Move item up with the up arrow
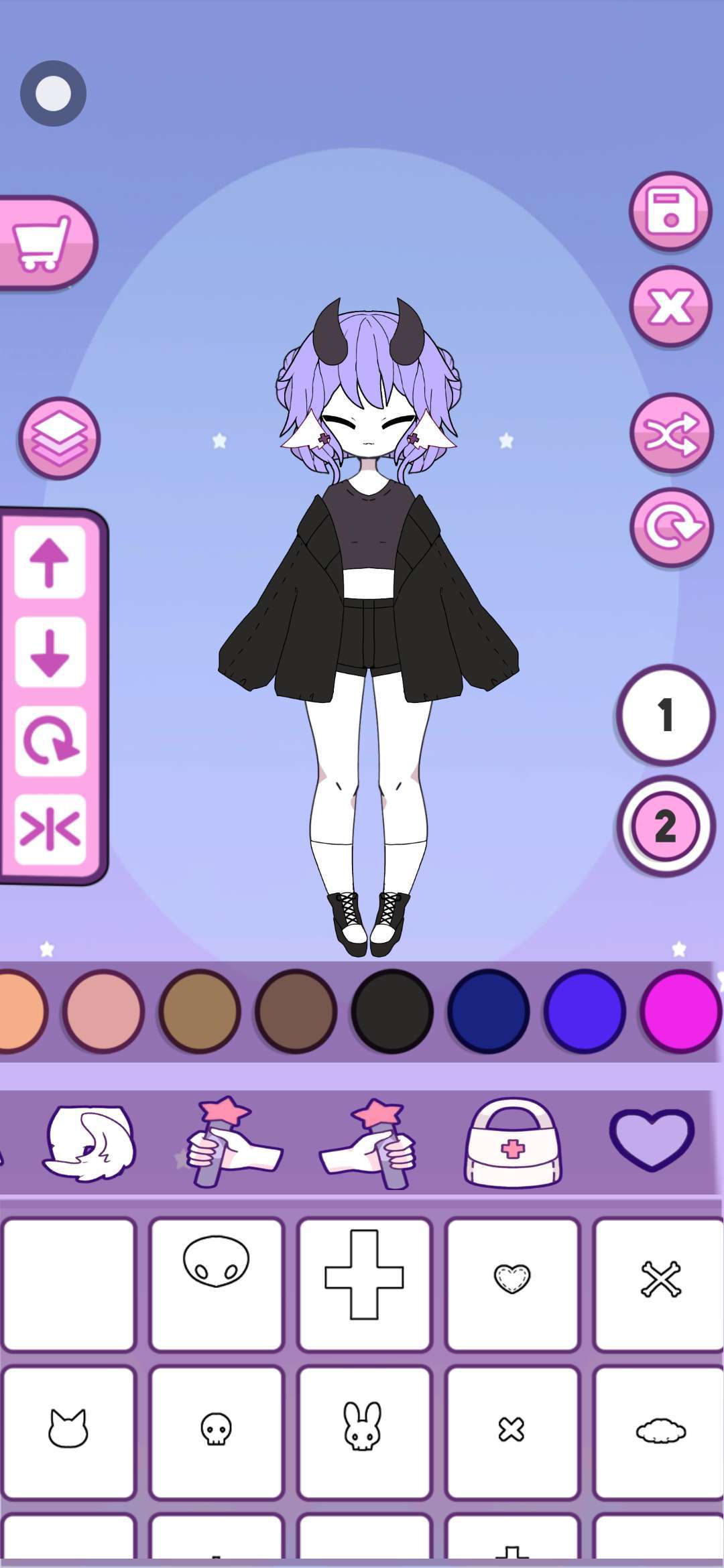724x1568 pixels. click(50, 562)
